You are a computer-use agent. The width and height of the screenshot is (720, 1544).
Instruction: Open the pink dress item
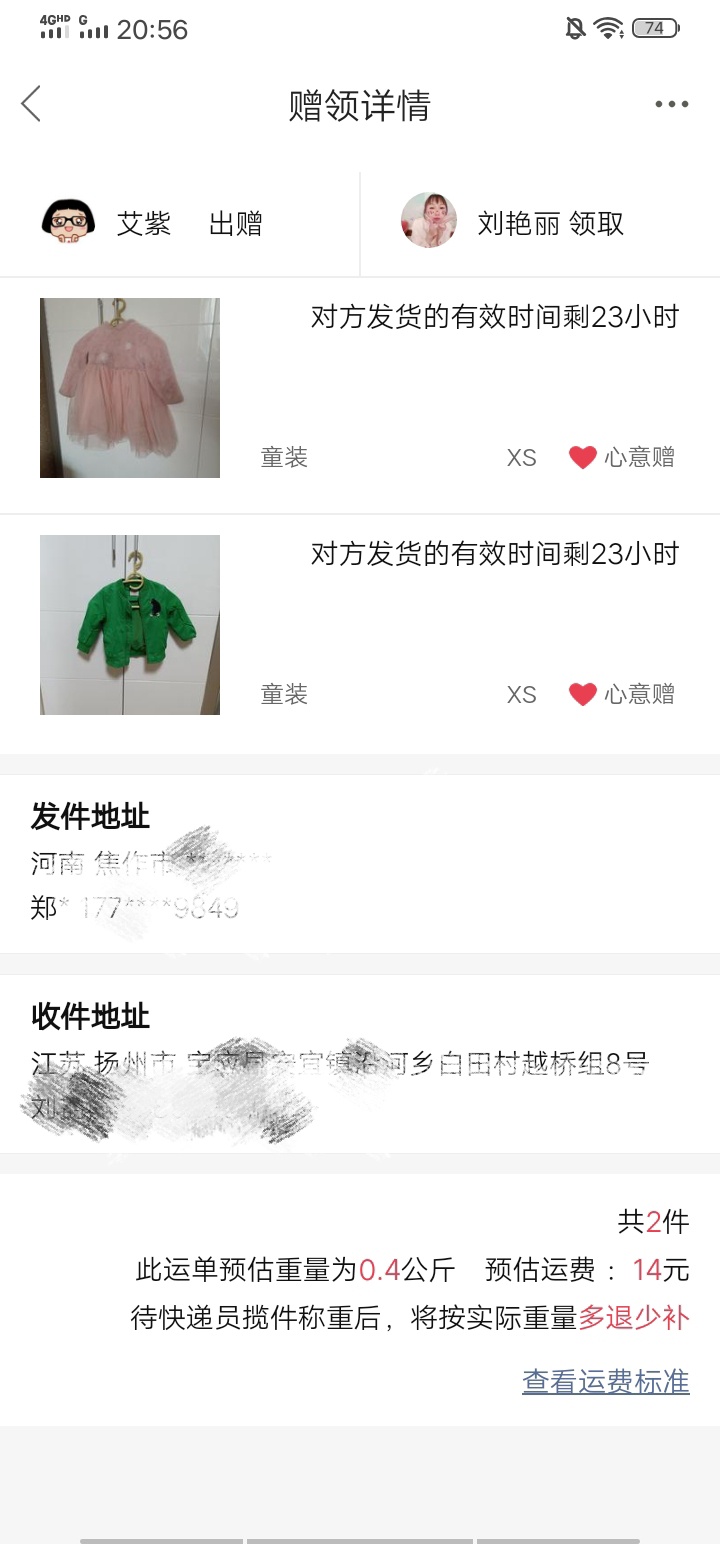(x=130, y=388)
